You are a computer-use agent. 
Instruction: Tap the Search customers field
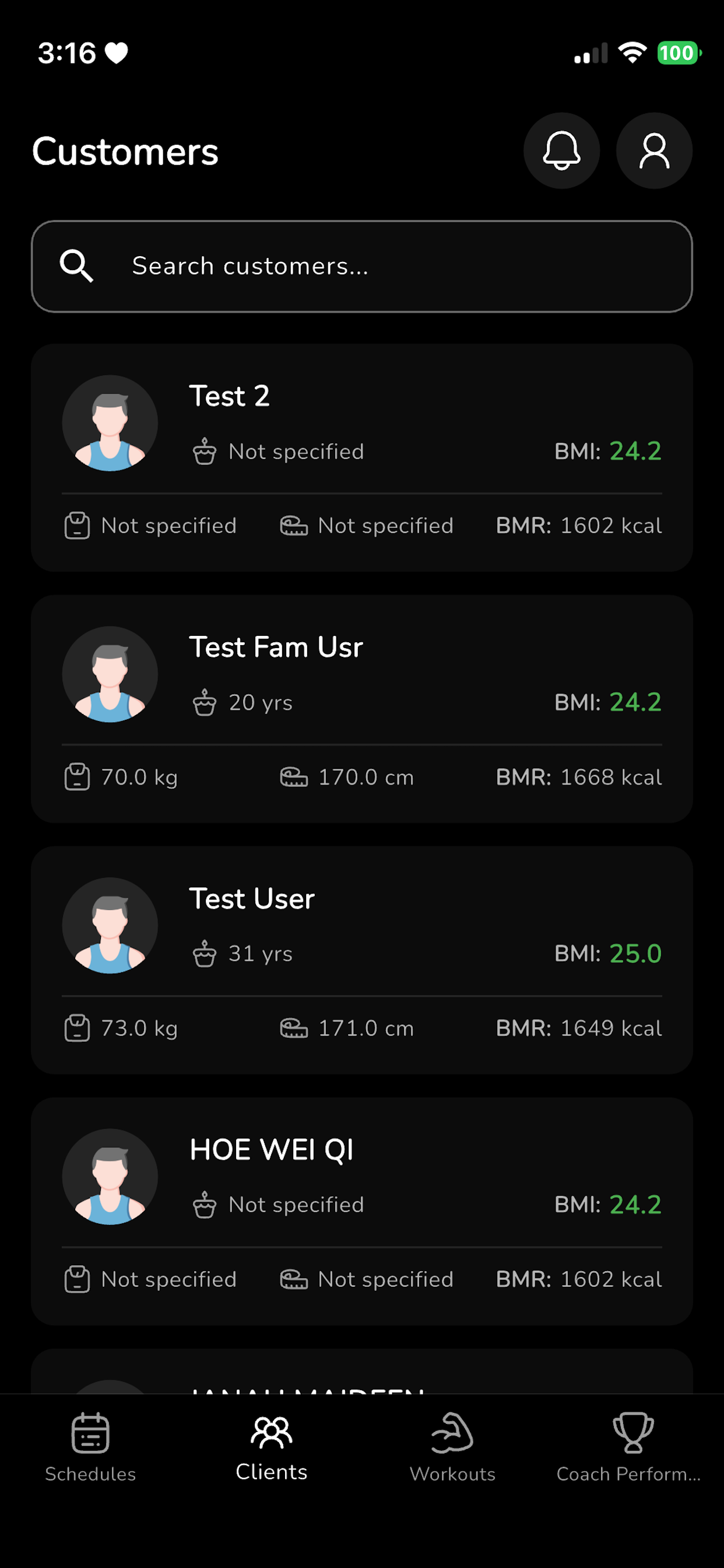(x=362, y=266)
